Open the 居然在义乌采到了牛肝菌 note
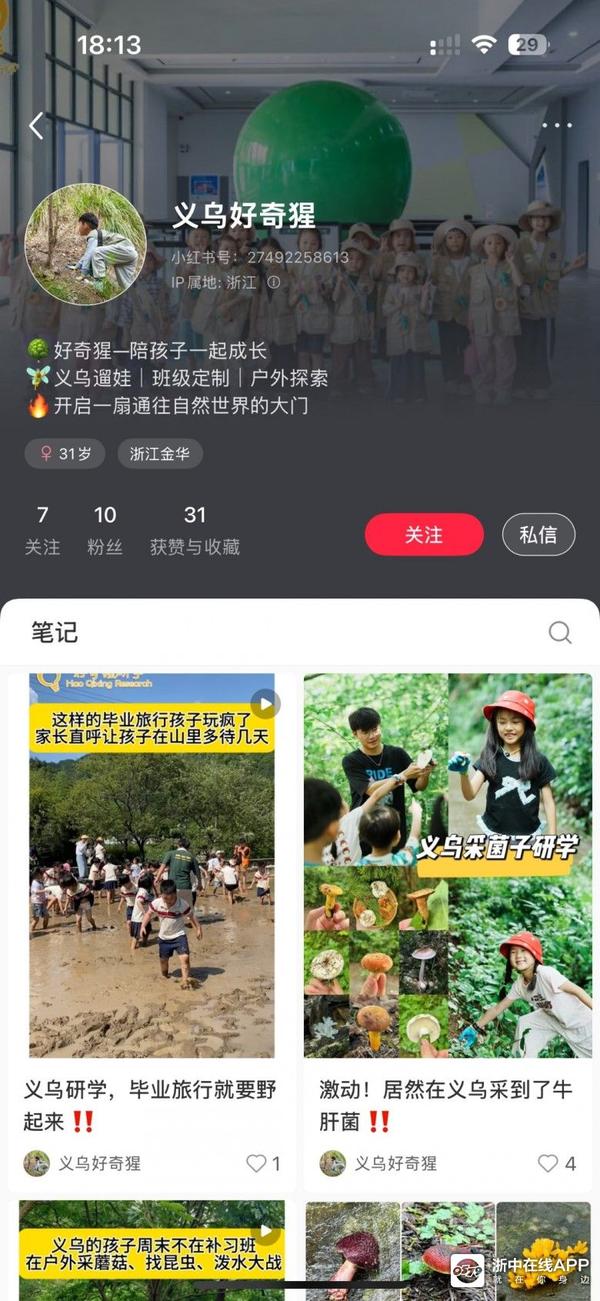 coord(447,865)
